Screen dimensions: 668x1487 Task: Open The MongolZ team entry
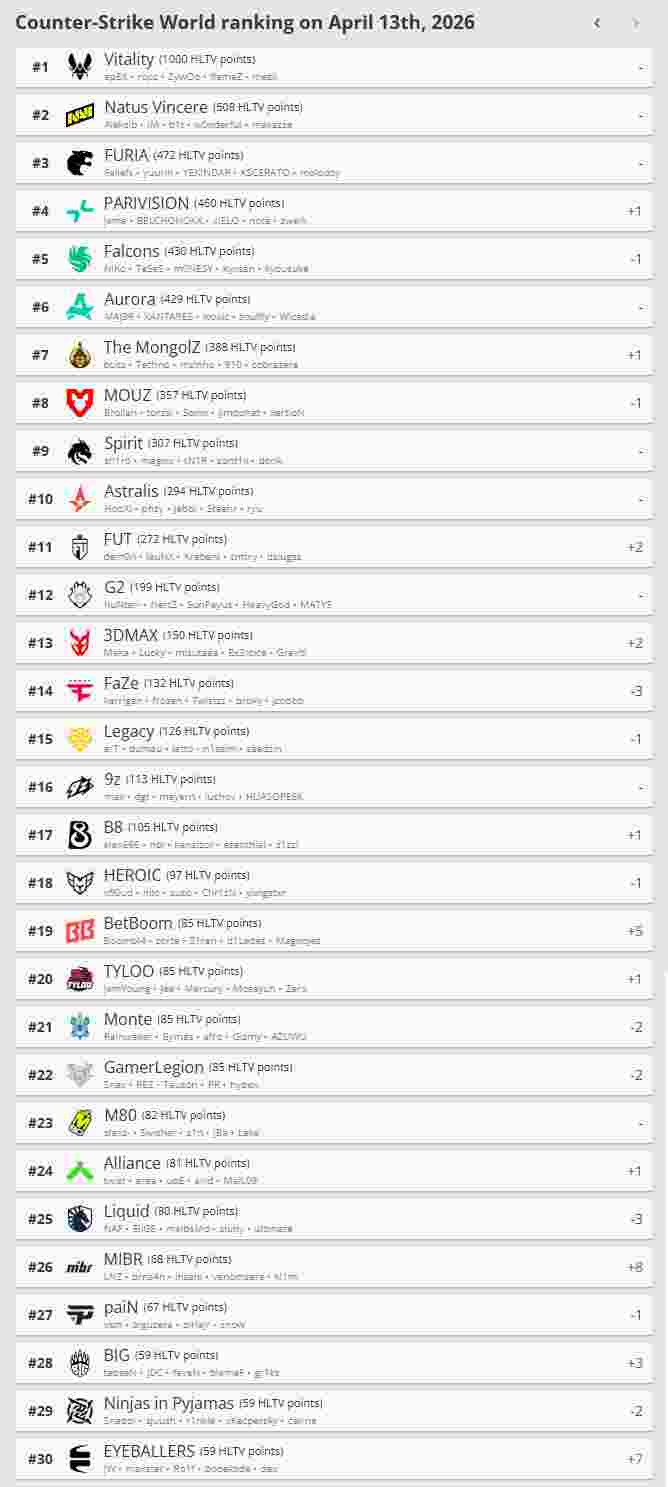coord(333,355)
